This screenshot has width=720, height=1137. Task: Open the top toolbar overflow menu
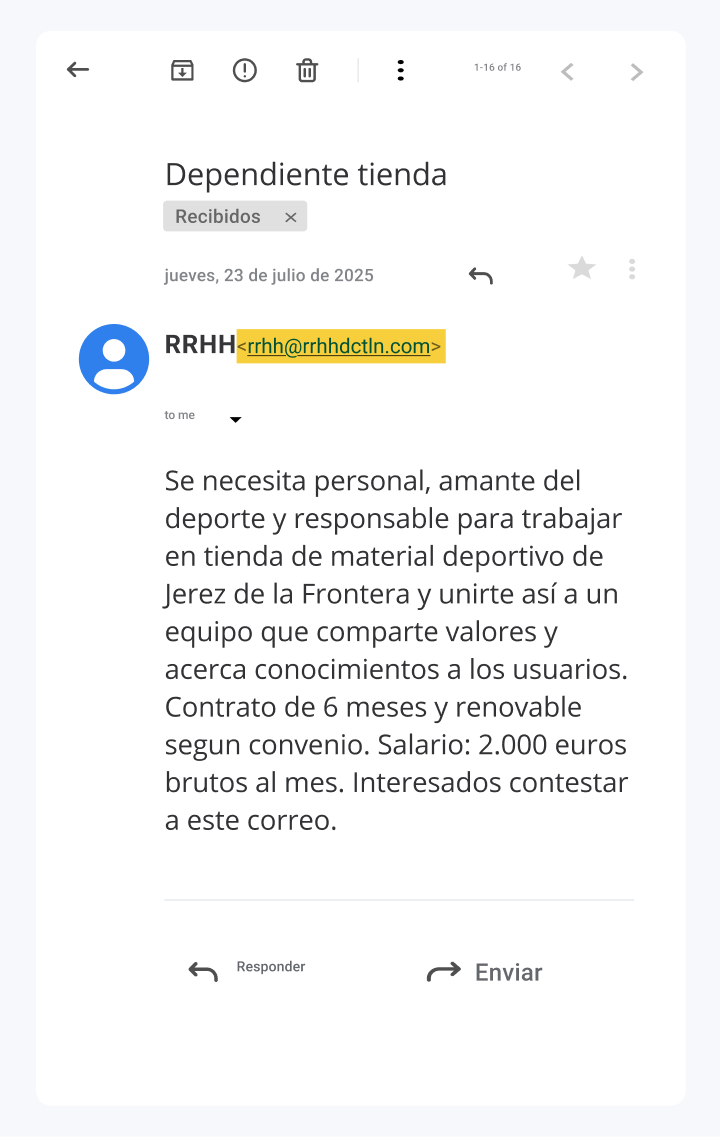tap(400, 70)
